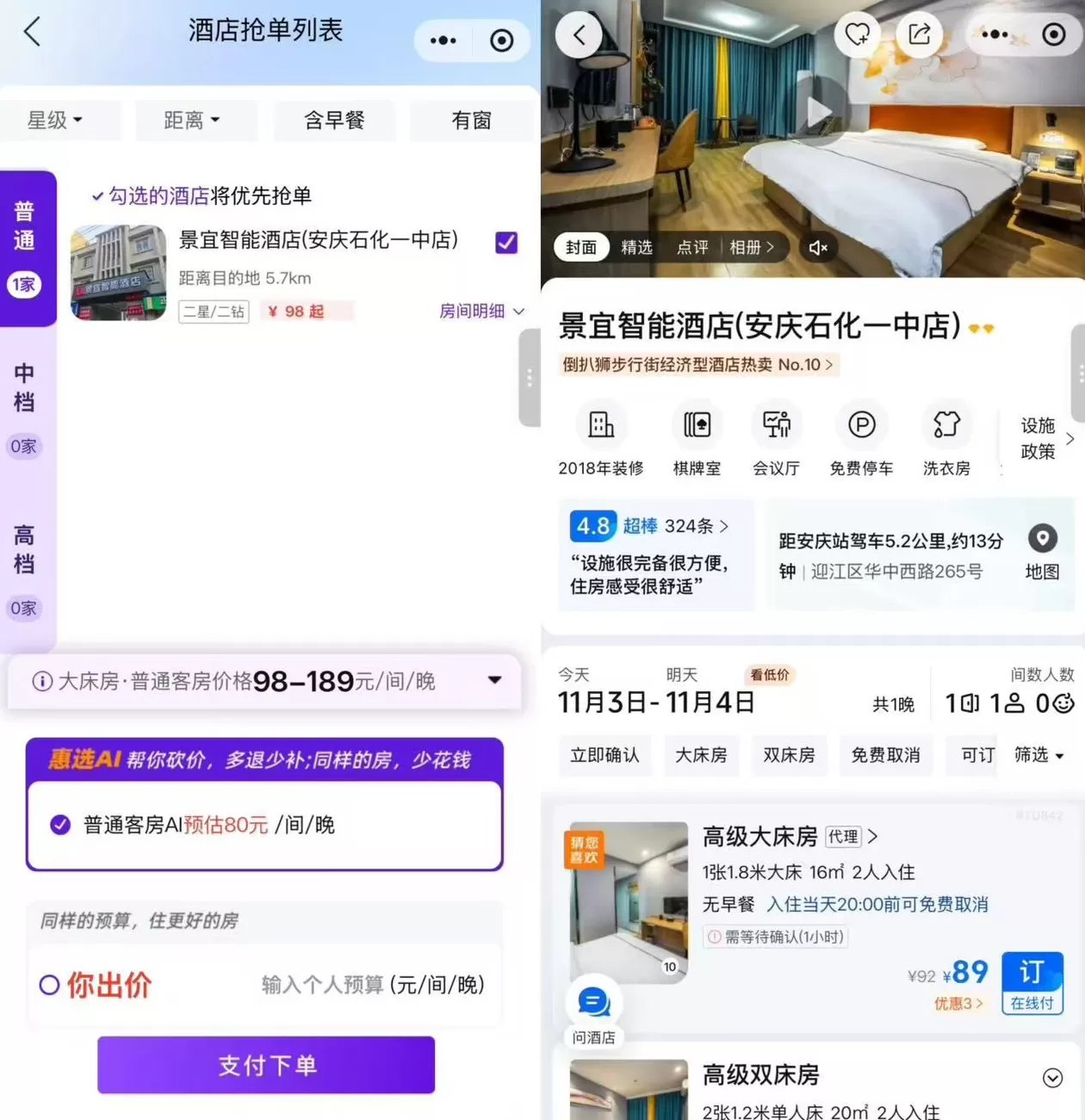Switch to the 点评 reviews tab
The width and height of the screenshot is (1085, 1120).
tap(691, 248)
